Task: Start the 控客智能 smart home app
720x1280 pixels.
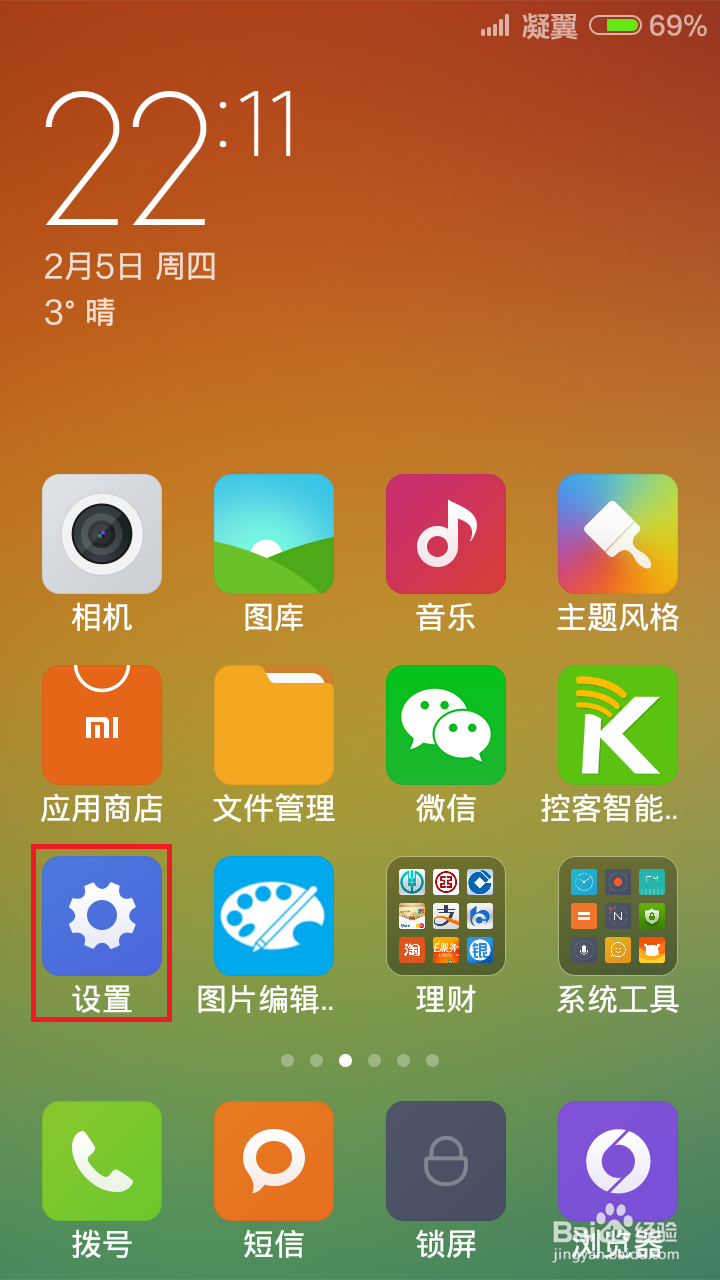Action: pyautogui.click(x=617, y=725)
